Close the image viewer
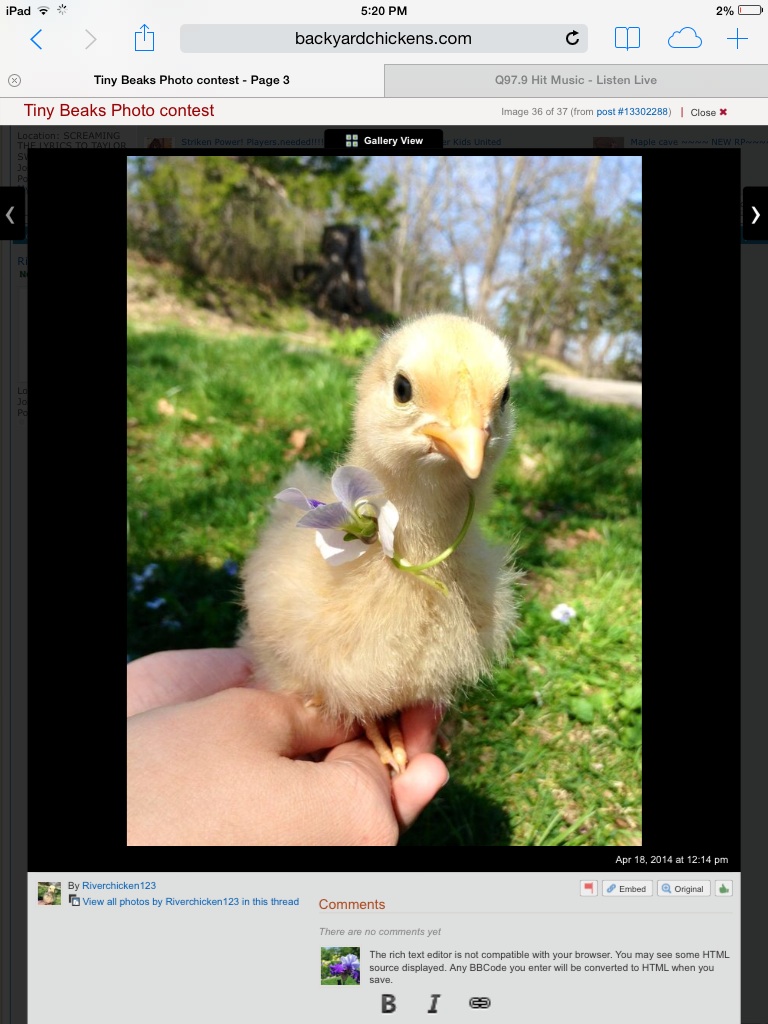768x1024 pixels. (x=709, y=112)
